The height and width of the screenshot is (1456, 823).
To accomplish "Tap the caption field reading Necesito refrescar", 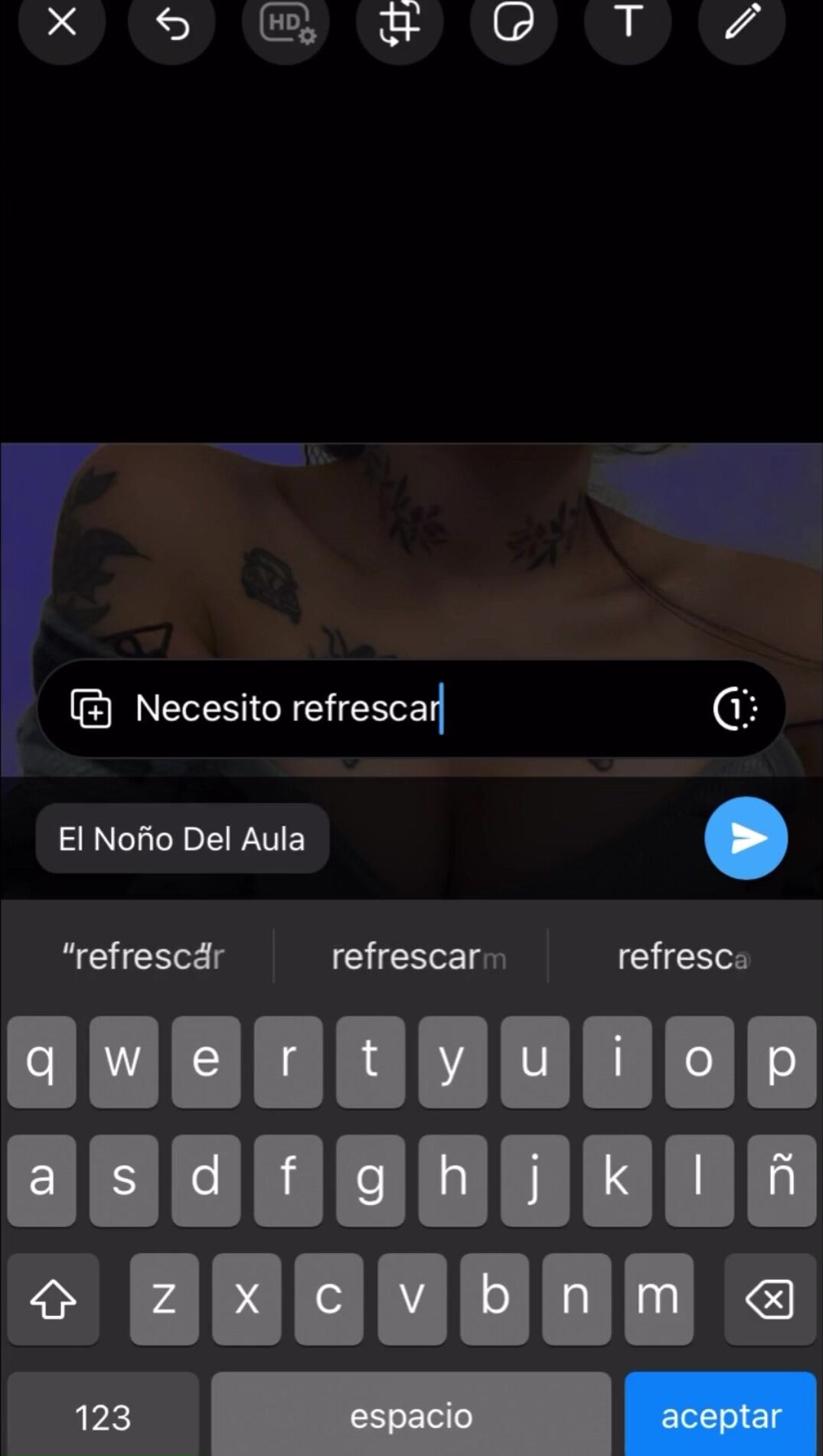I will pyautogui.click(x=383, y=708).
